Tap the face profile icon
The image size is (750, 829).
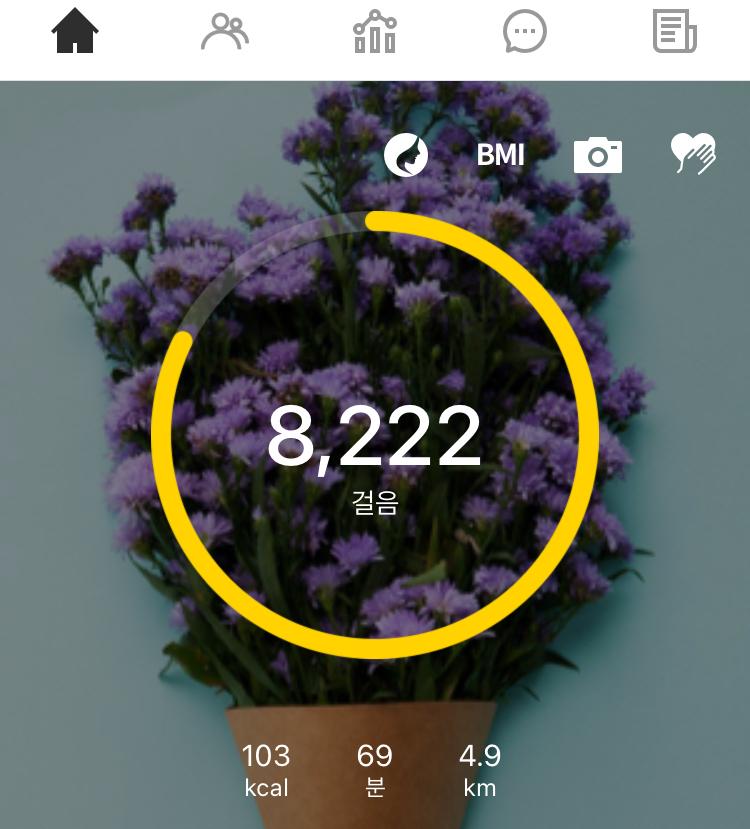[x=406, y=155]
